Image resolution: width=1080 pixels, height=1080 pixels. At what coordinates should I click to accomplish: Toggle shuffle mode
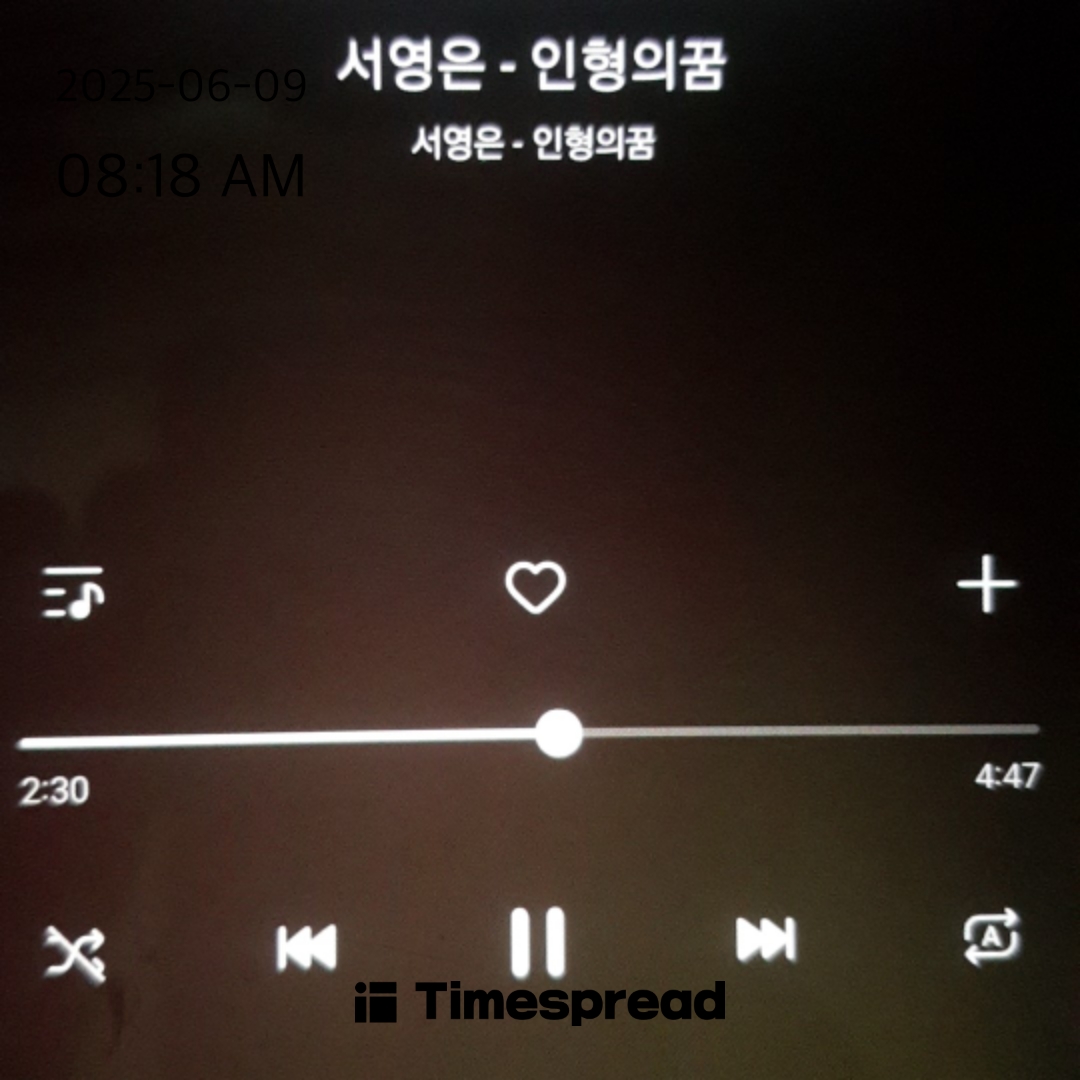[x=75, y=950]
